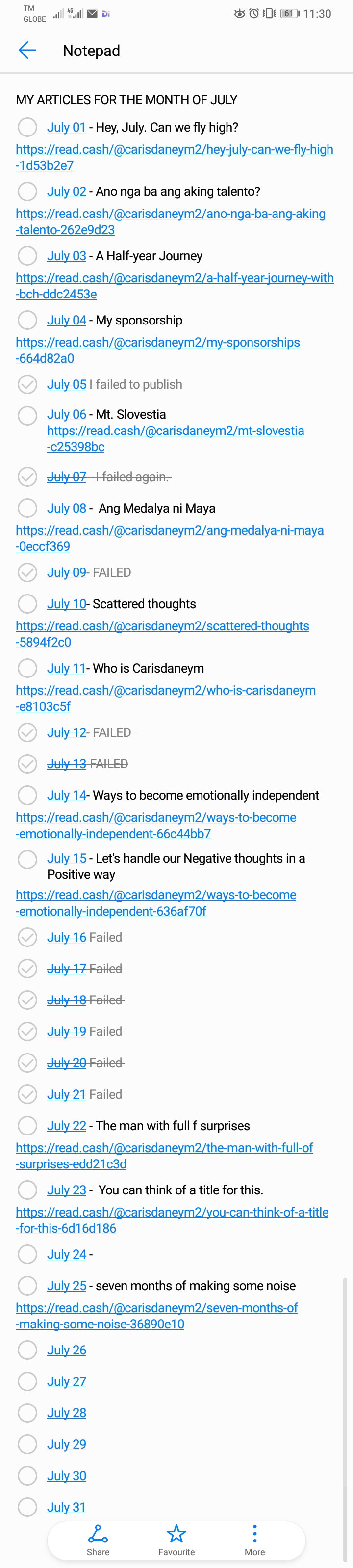
Task: Check off the July 01 item
Action: (x=27, y=127)
